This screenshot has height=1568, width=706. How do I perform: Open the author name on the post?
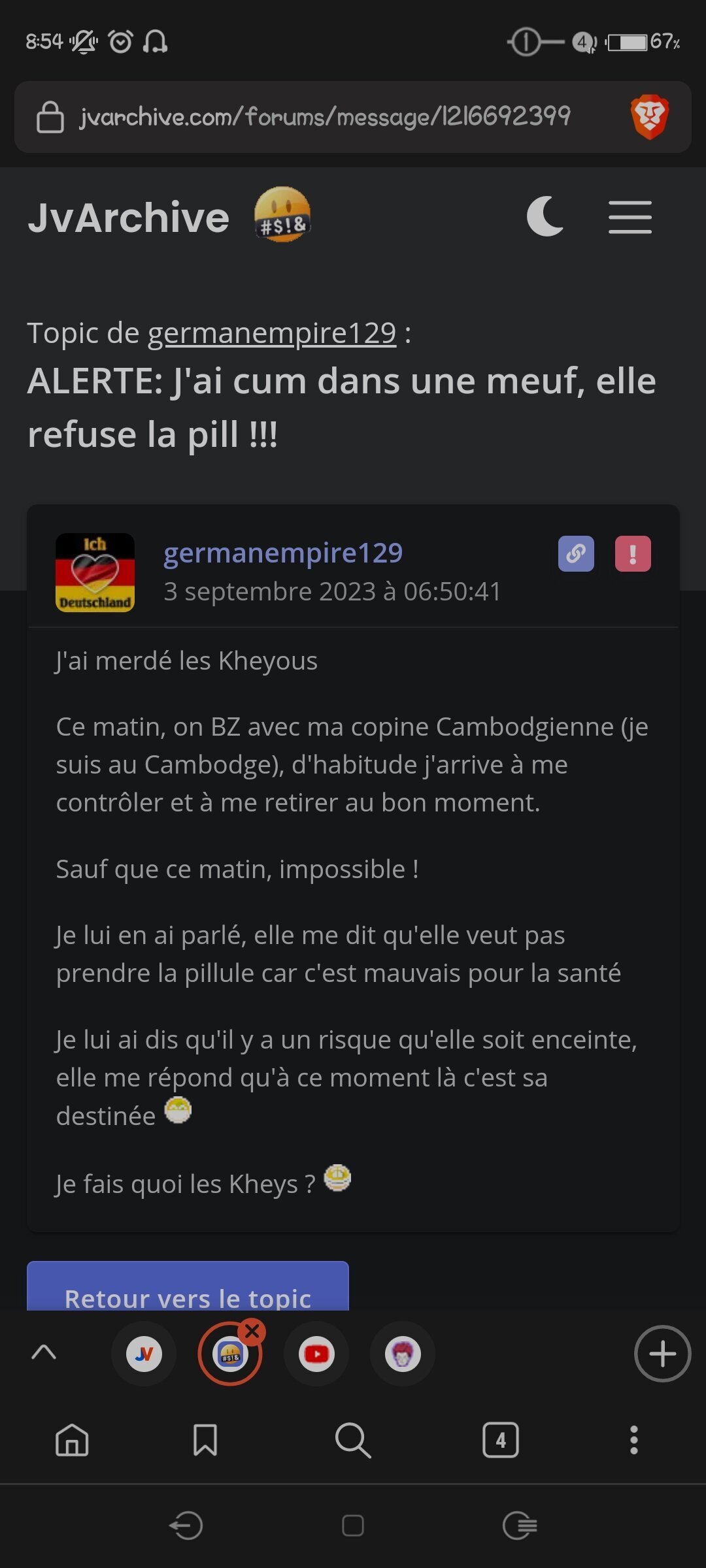click(x=283, y=553)
